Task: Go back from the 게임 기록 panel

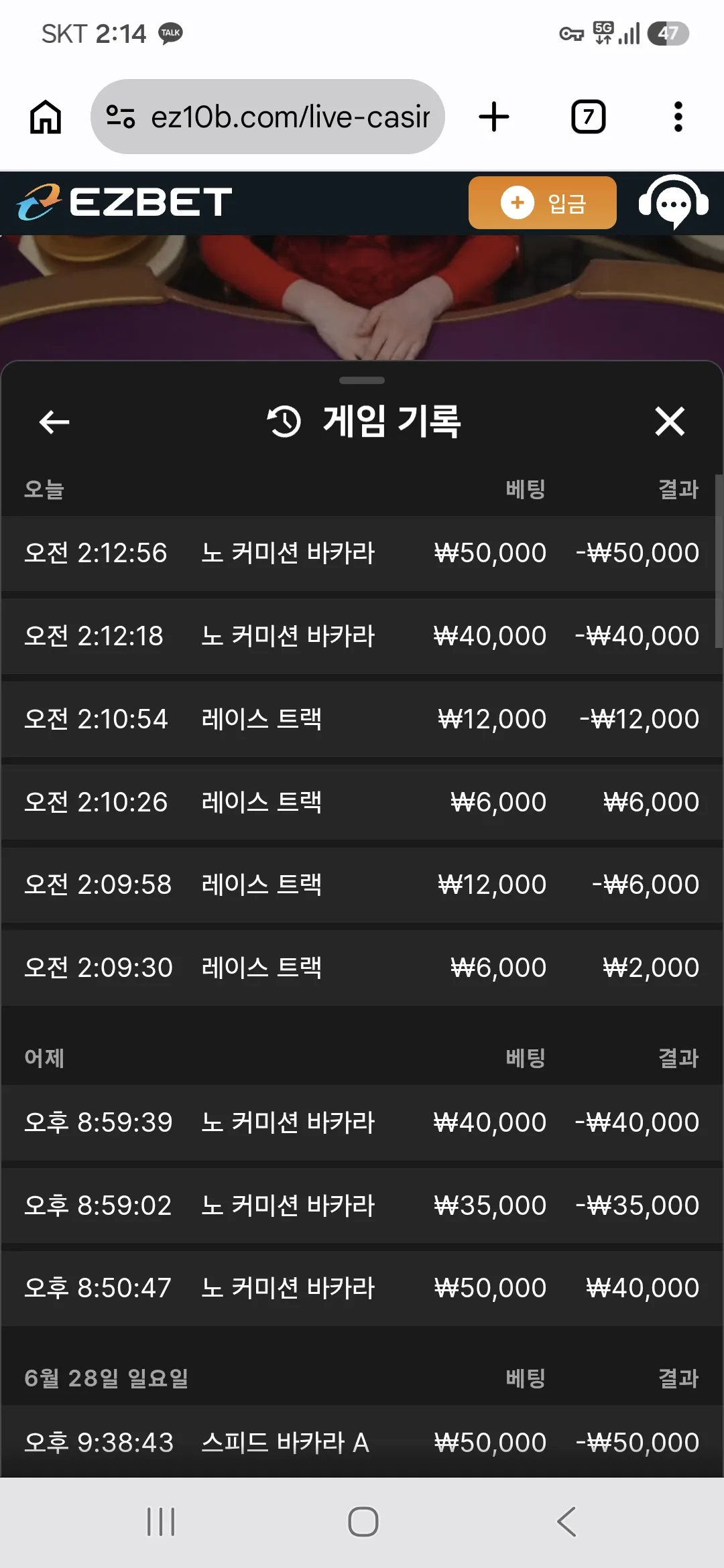Action: tap(54, 422)
